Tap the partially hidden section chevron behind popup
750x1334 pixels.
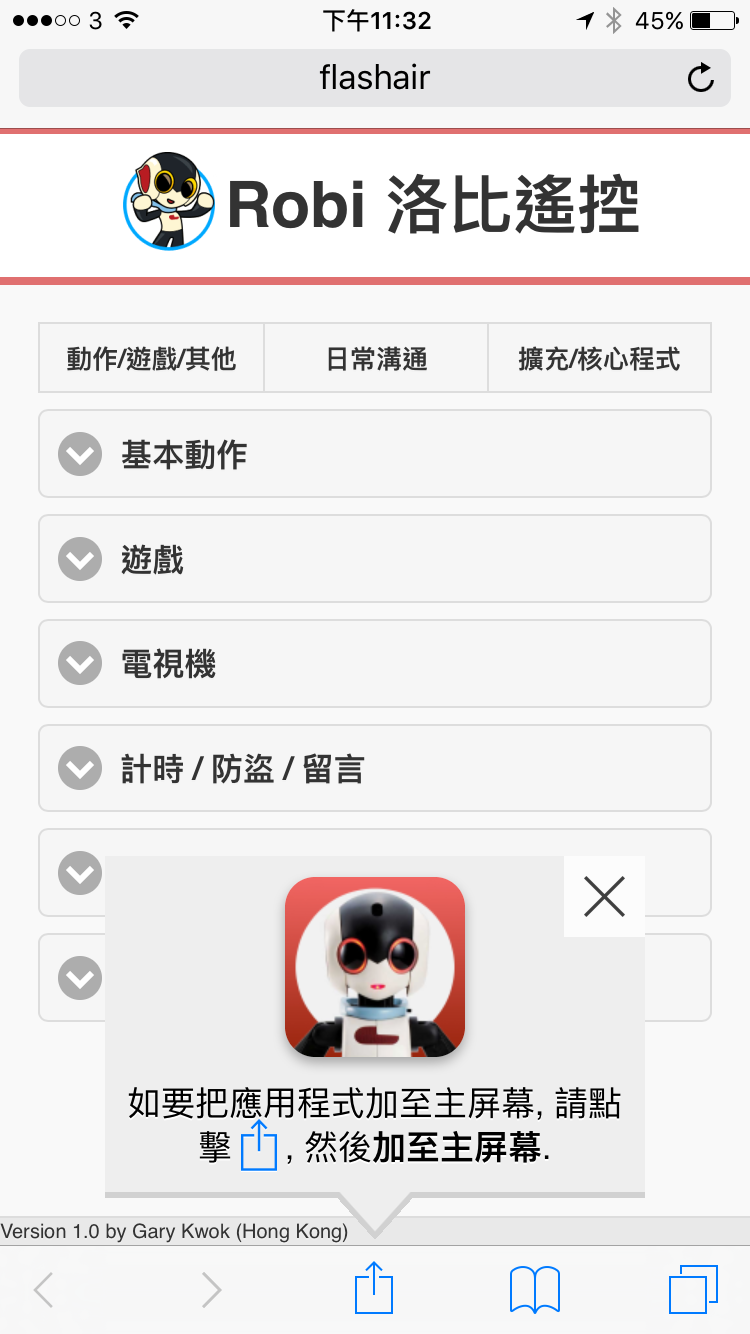click(x=79, y=873)
